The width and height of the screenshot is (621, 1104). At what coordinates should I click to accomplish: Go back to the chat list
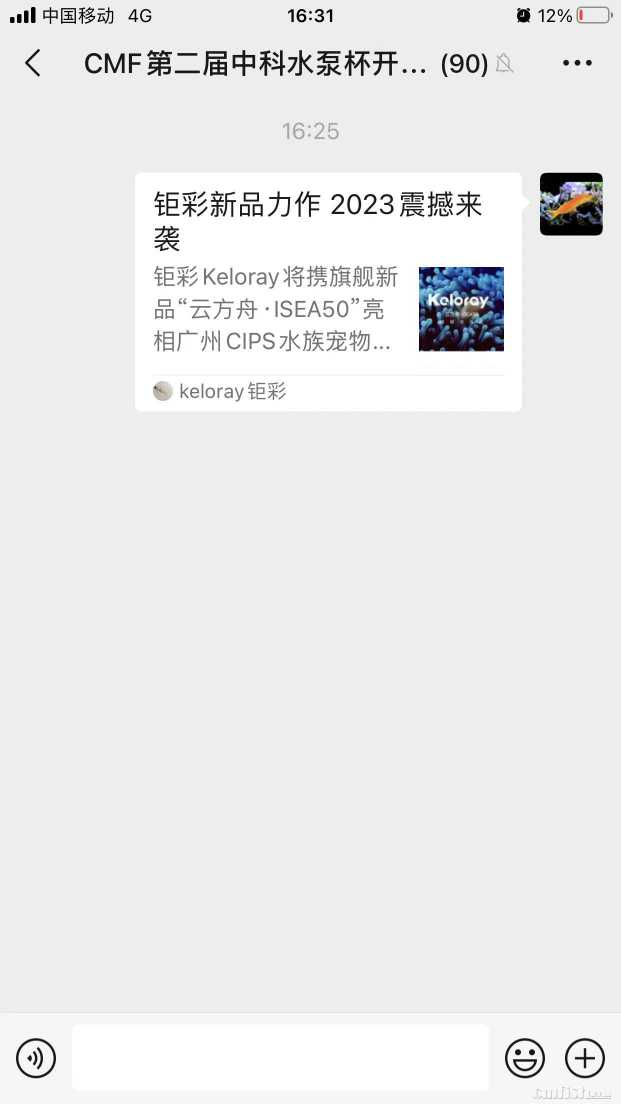(33, 64)
